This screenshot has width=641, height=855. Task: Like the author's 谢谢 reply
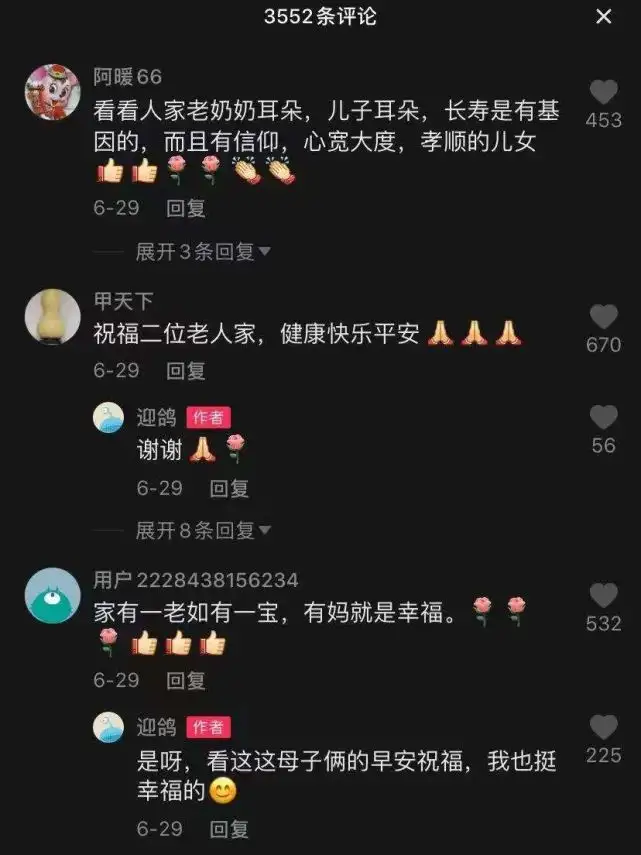603,418
